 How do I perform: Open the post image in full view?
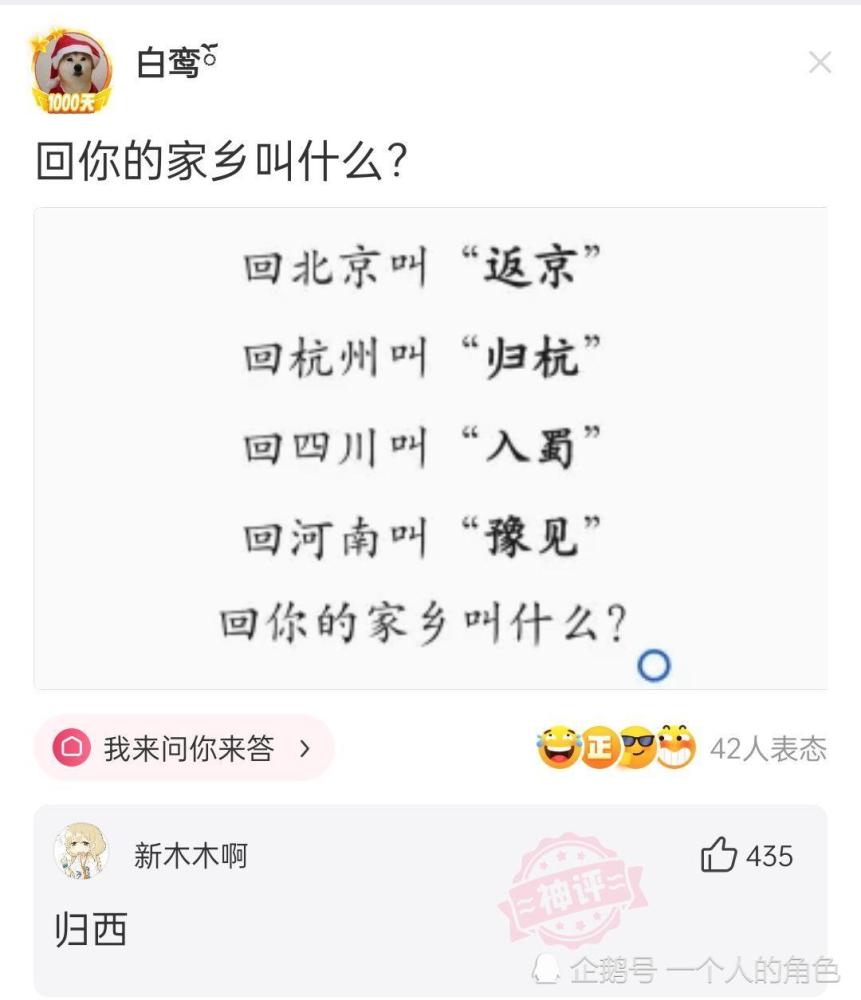pos(430,448)
